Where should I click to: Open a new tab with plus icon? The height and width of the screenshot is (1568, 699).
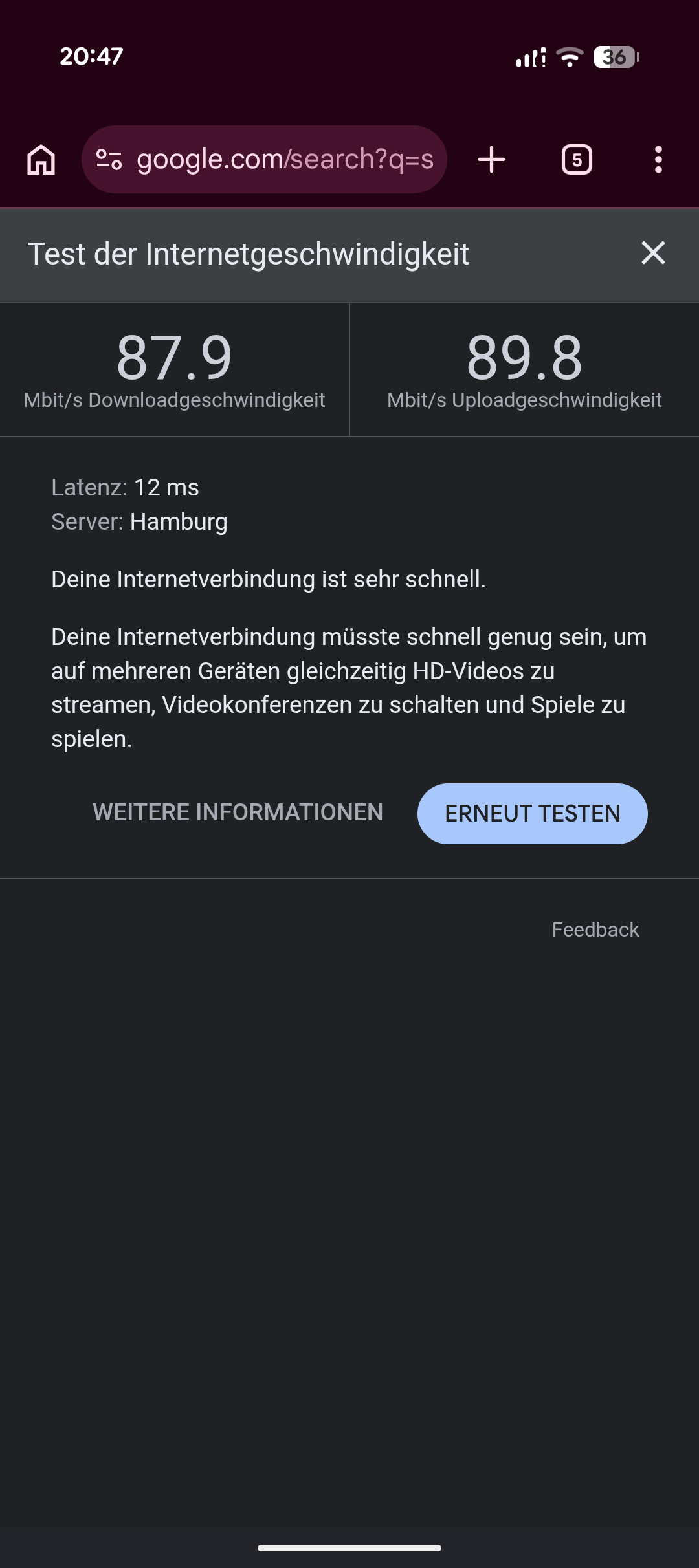tap(491, 160)
